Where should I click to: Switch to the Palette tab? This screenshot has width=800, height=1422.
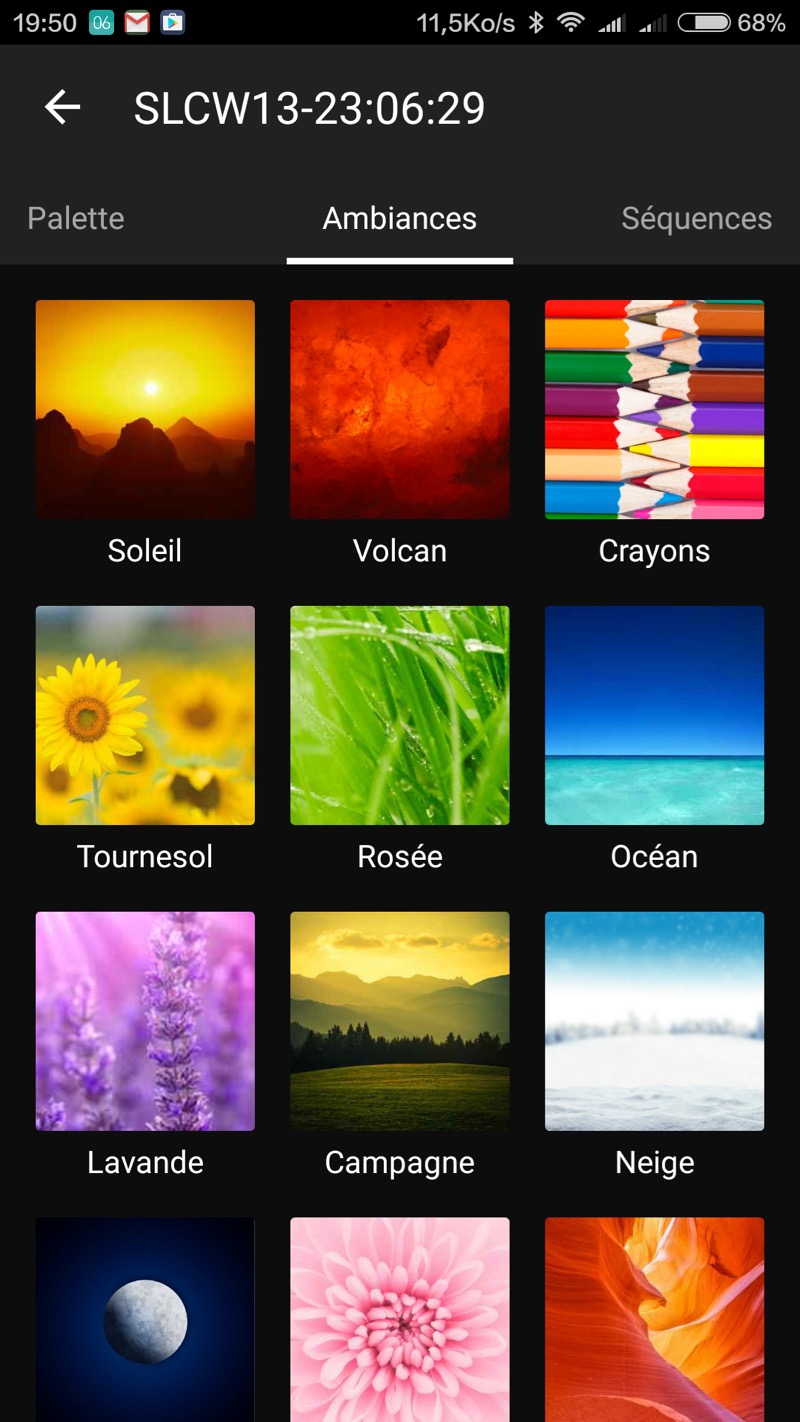76,218
